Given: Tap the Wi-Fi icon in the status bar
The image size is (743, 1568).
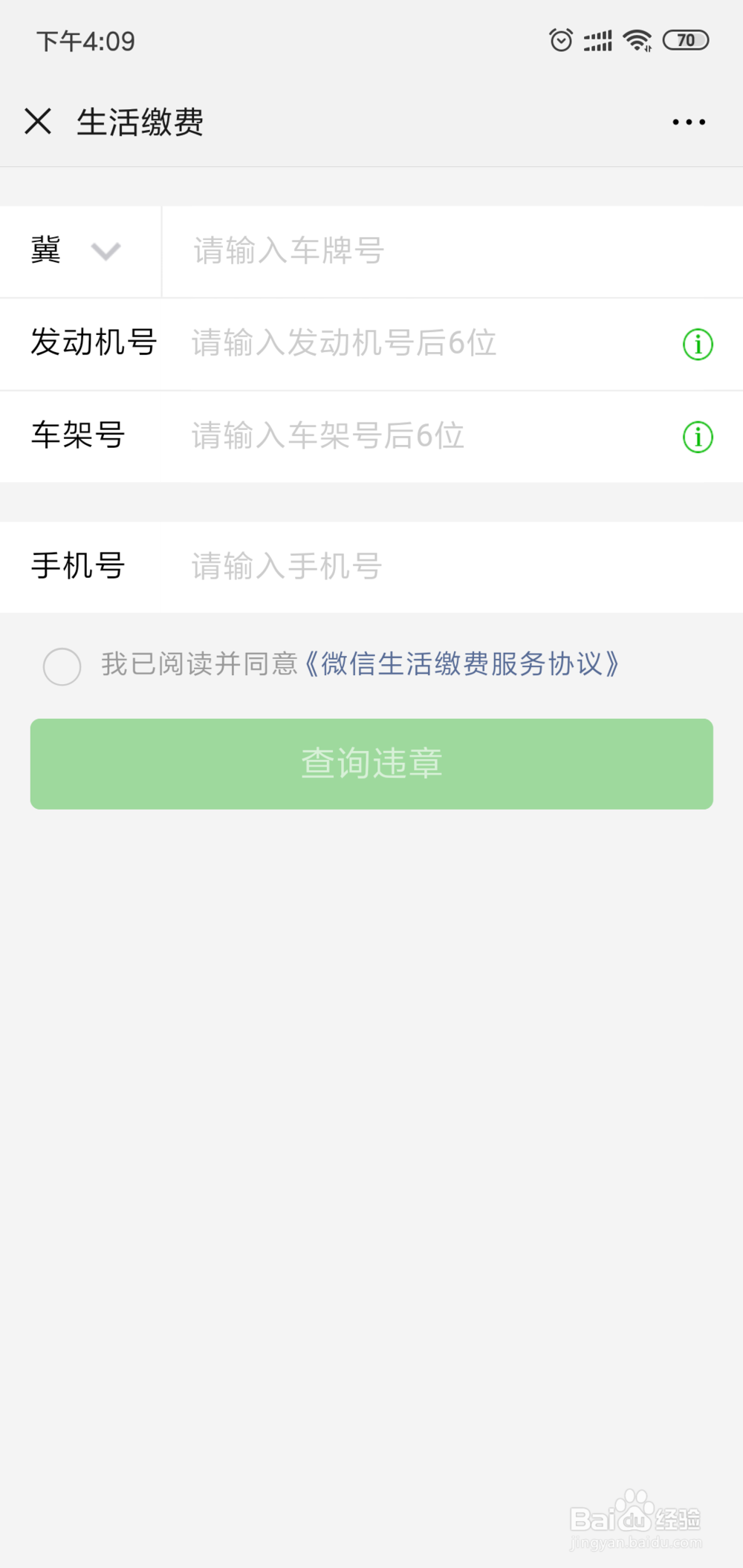Looking at the screenshot, I should tap(635, 41).
